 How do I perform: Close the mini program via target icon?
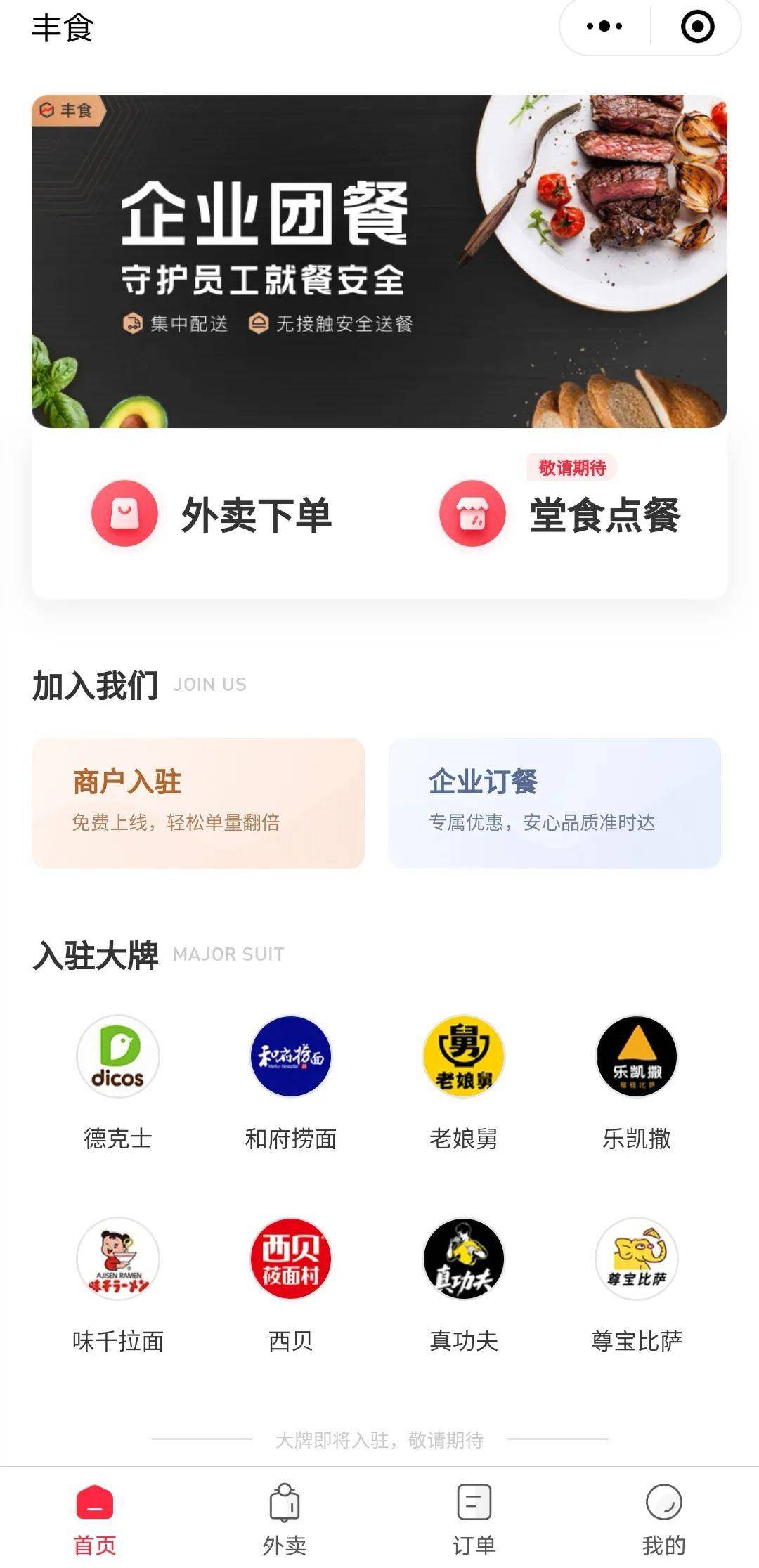(697, 27)
